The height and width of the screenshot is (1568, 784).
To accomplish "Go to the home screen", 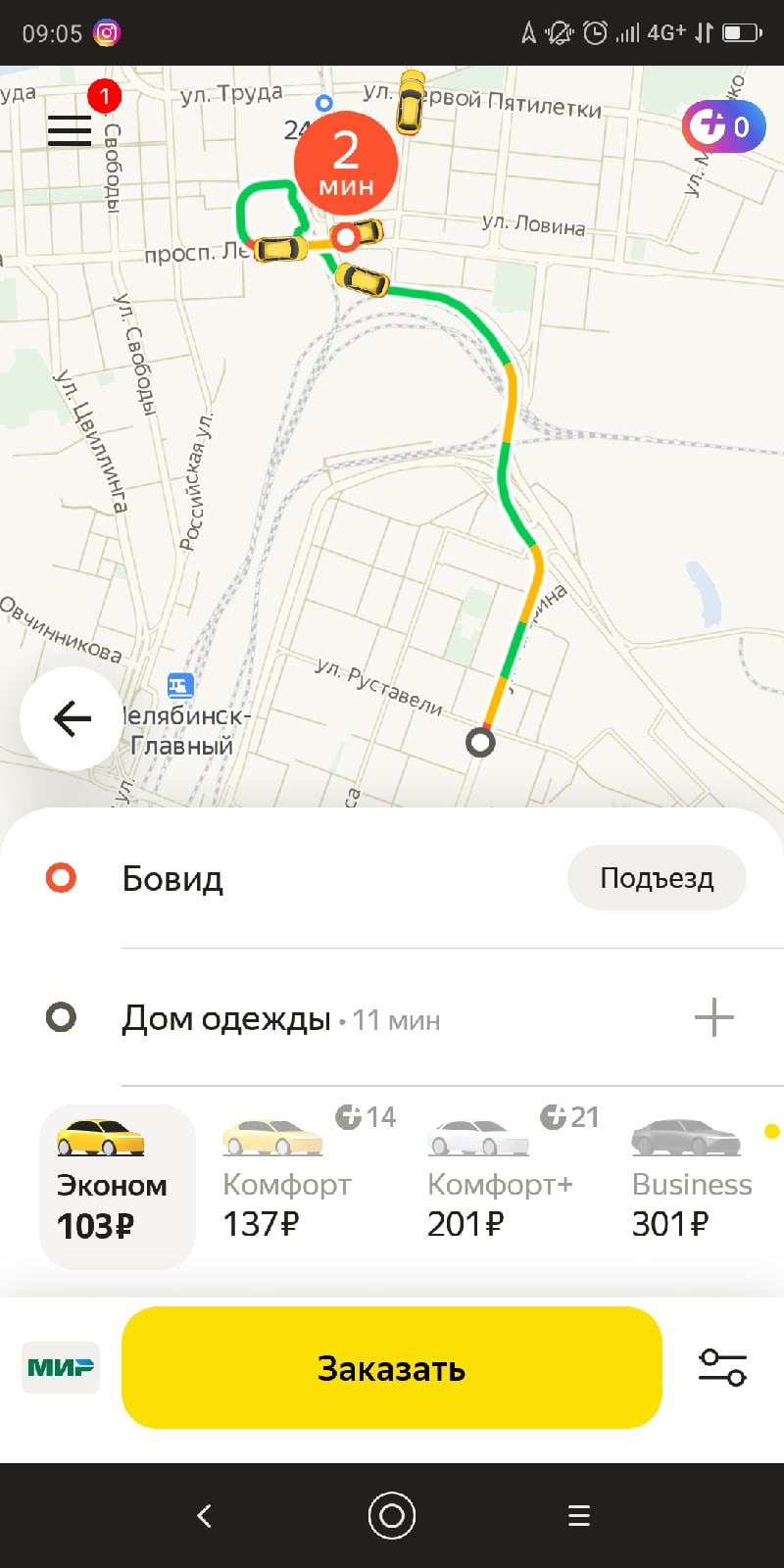I will [x=391, y=1516].
